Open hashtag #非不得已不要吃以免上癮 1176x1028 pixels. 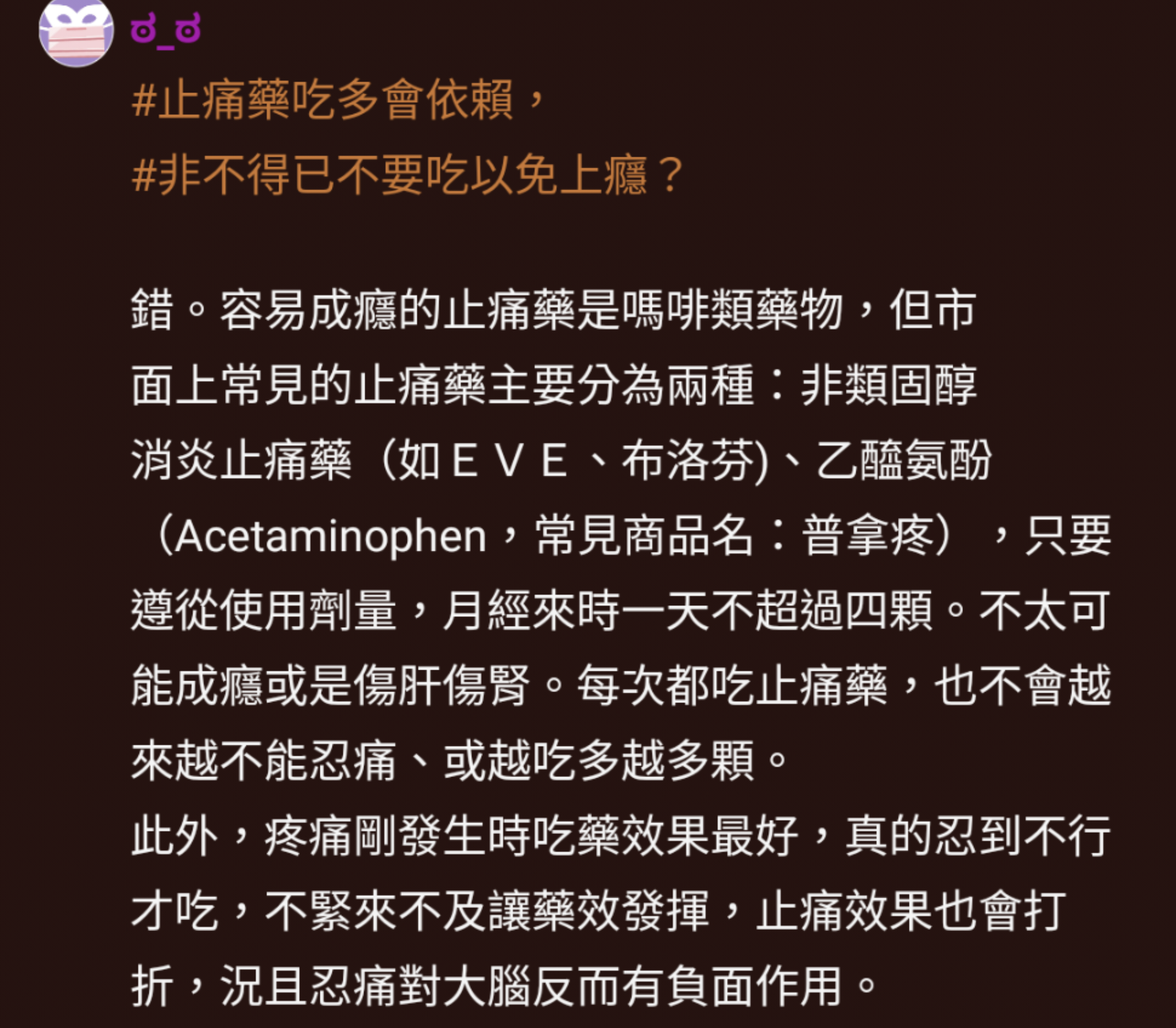point(389,176)
